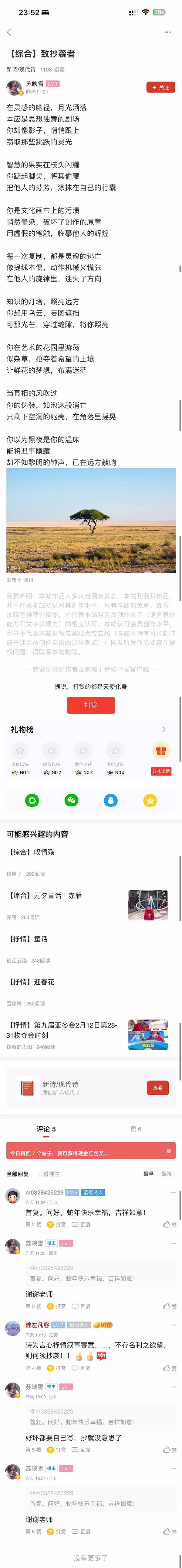Sort comments by 最新
Image resolution: width=182 pixels, height=1568 pixels.
[166, 1173]
